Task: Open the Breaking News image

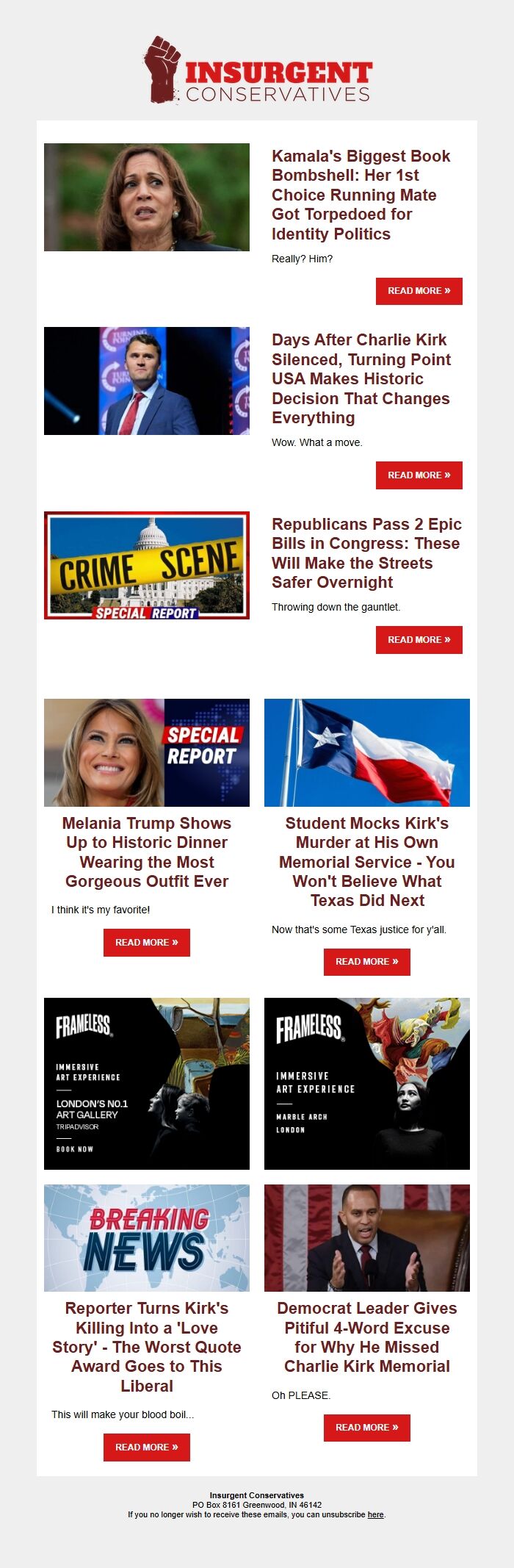Action: (147, 1238)
